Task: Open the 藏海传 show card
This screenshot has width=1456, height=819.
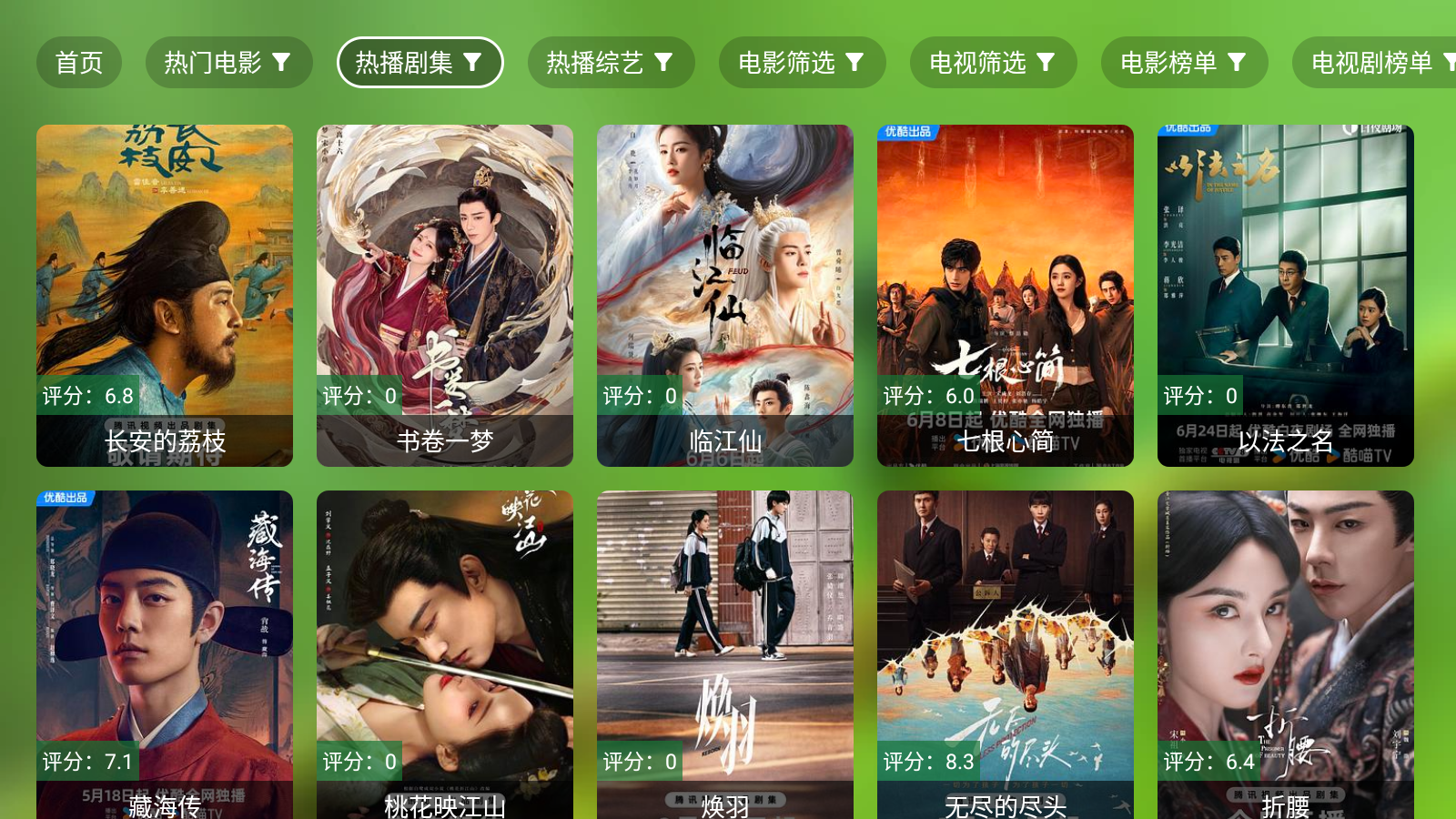Action: pyautogui.click(x=165, y=653)
